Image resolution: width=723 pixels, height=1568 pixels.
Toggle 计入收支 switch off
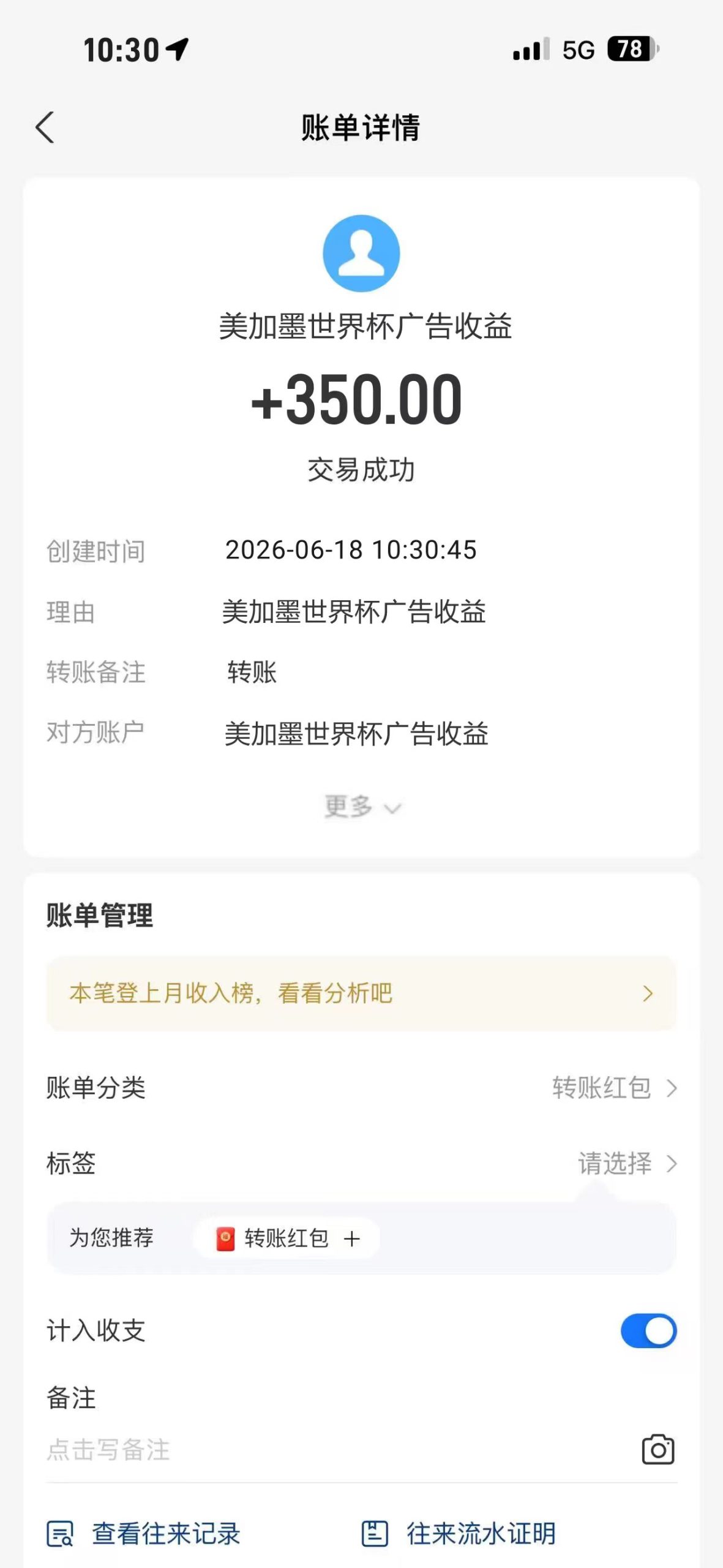click(648, 1330)
